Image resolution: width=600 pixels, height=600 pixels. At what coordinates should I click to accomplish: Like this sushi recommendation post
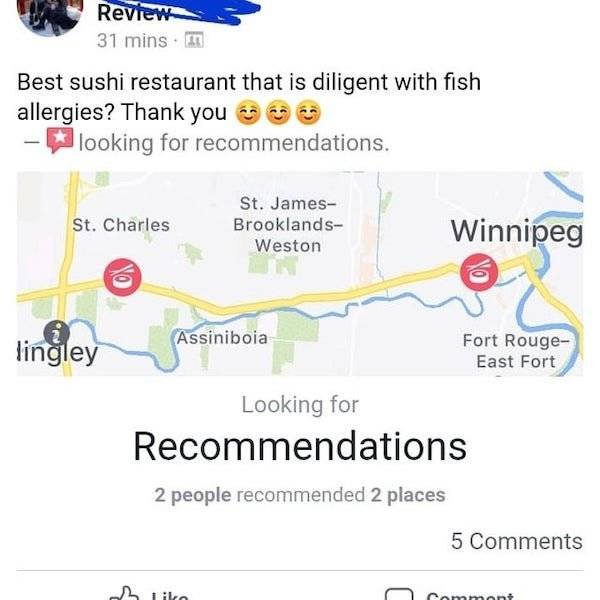[x=152, y=593]
